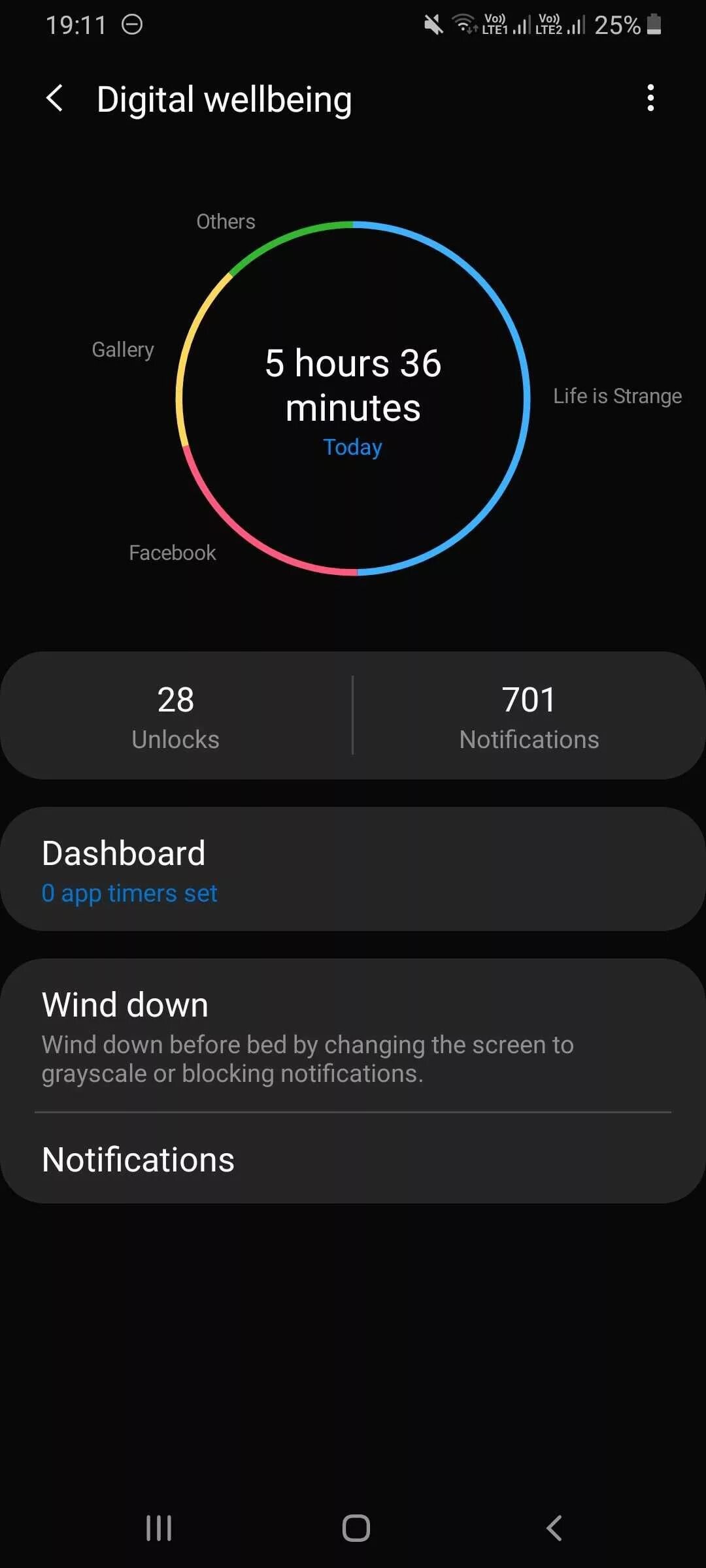
Task: Show recent apps from navigation bar
Action: click(x=159, y=1528)
